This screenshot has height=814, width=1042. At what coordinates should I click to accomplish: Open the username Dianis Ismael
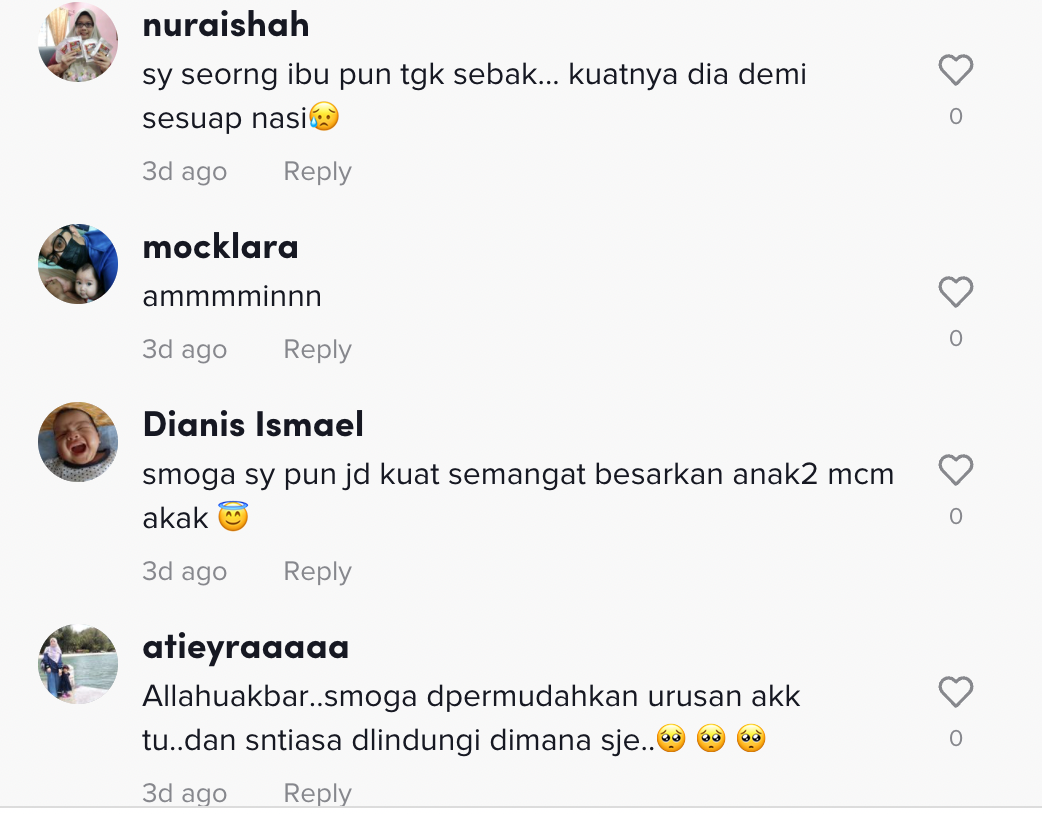coord(253,425)
